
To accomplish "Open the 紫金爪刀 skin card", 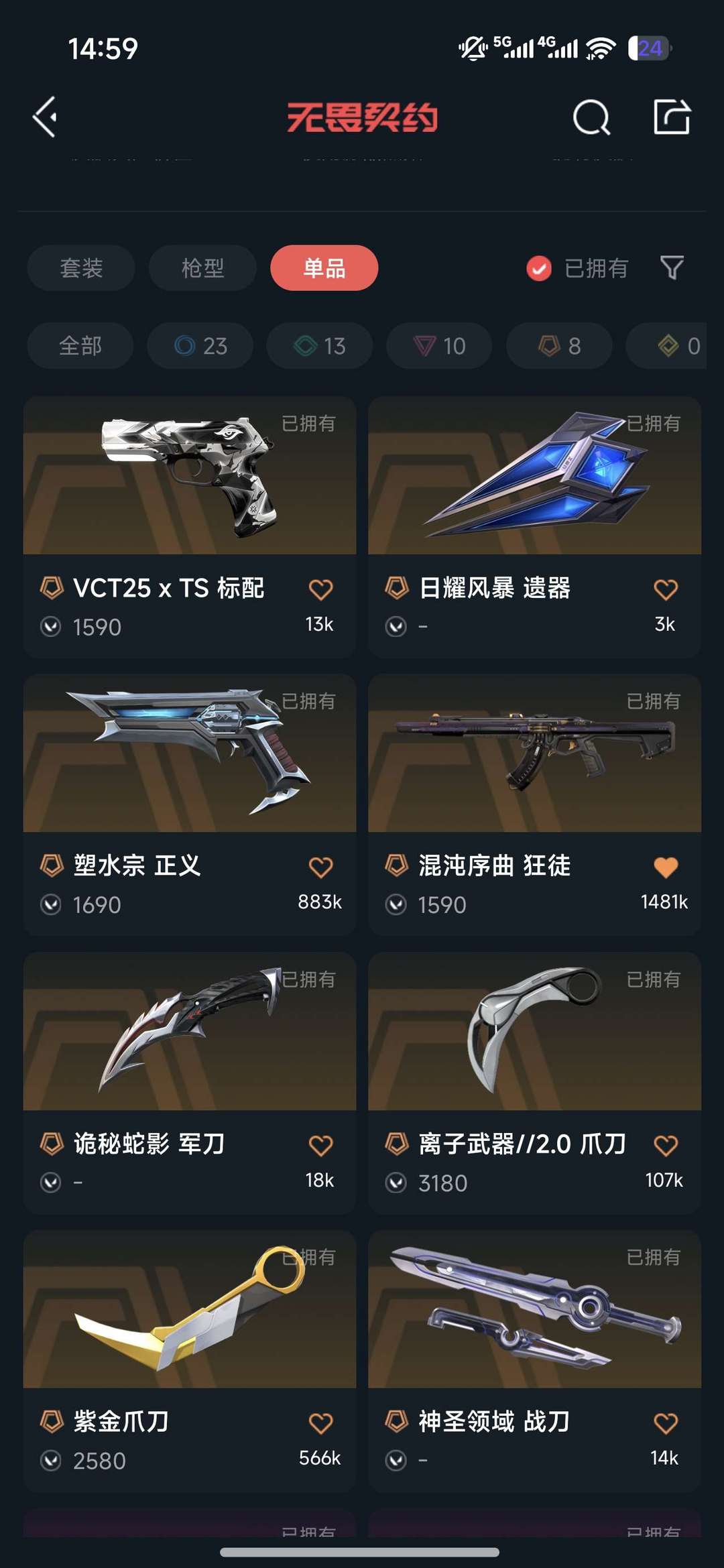I will [190, 1361].
